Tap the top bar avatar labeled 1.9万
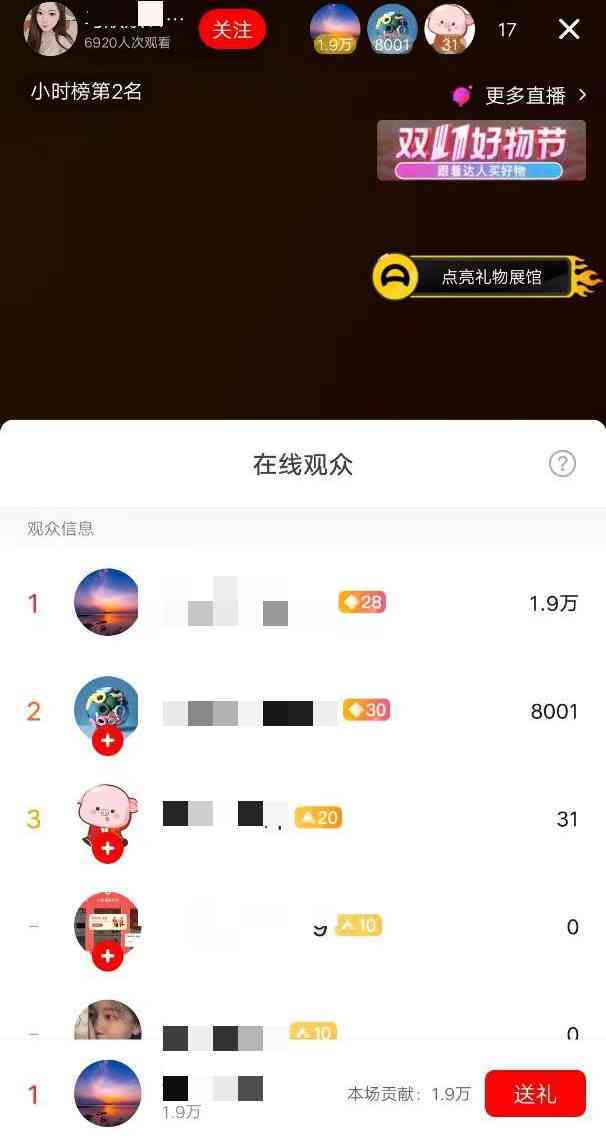Screen dimensions: 606x1144 (x=335, y=29)
